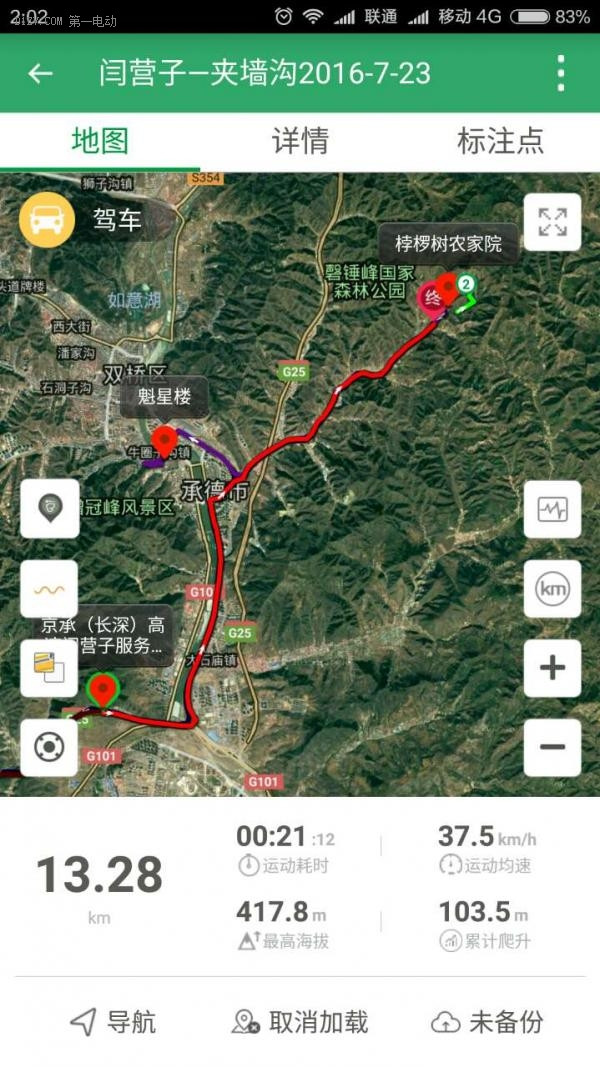Image resolution: width=600 pixels, height=1067 pixels.
Task: Toggle the km distance markers
Action: tap(552, 589)
